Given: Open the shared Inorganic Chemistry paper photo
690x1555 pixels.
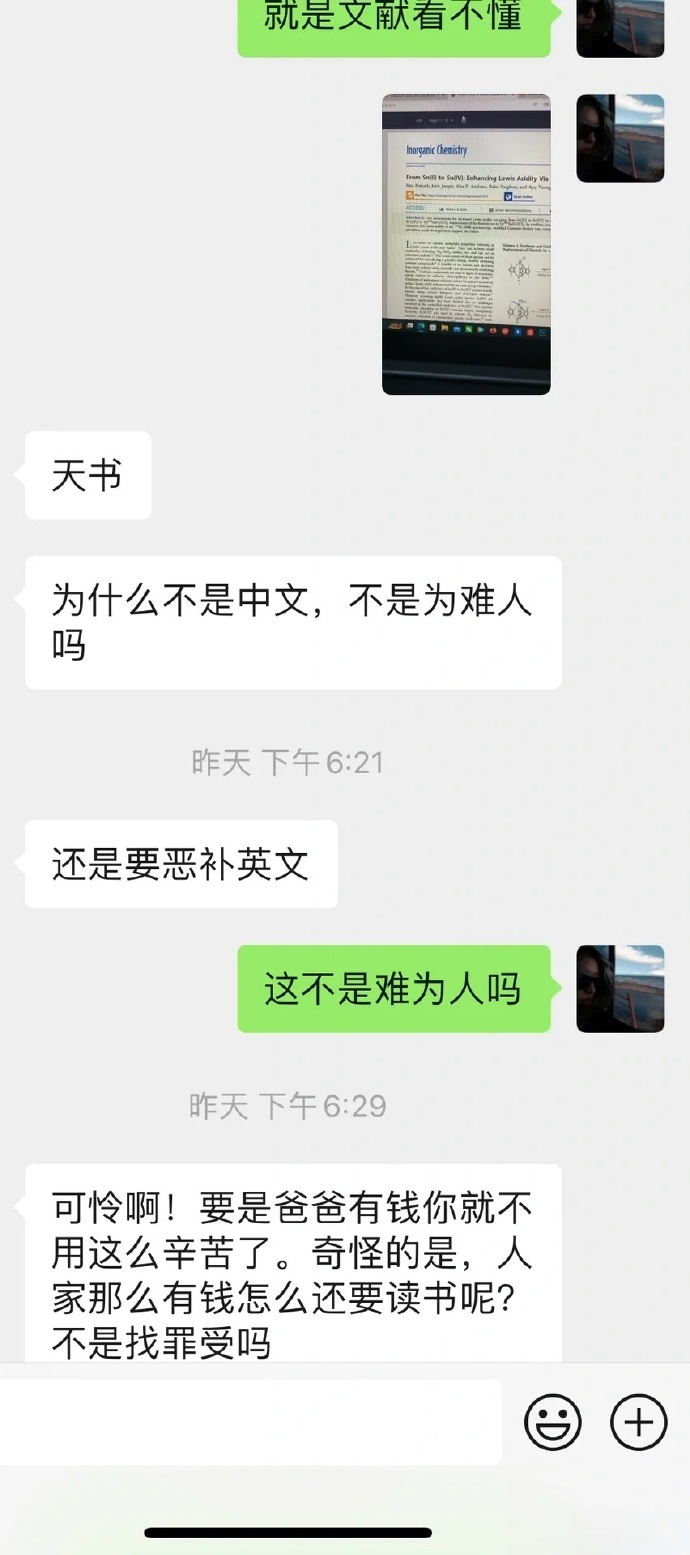Looking at the screenshot, I should tap(466, 244).
